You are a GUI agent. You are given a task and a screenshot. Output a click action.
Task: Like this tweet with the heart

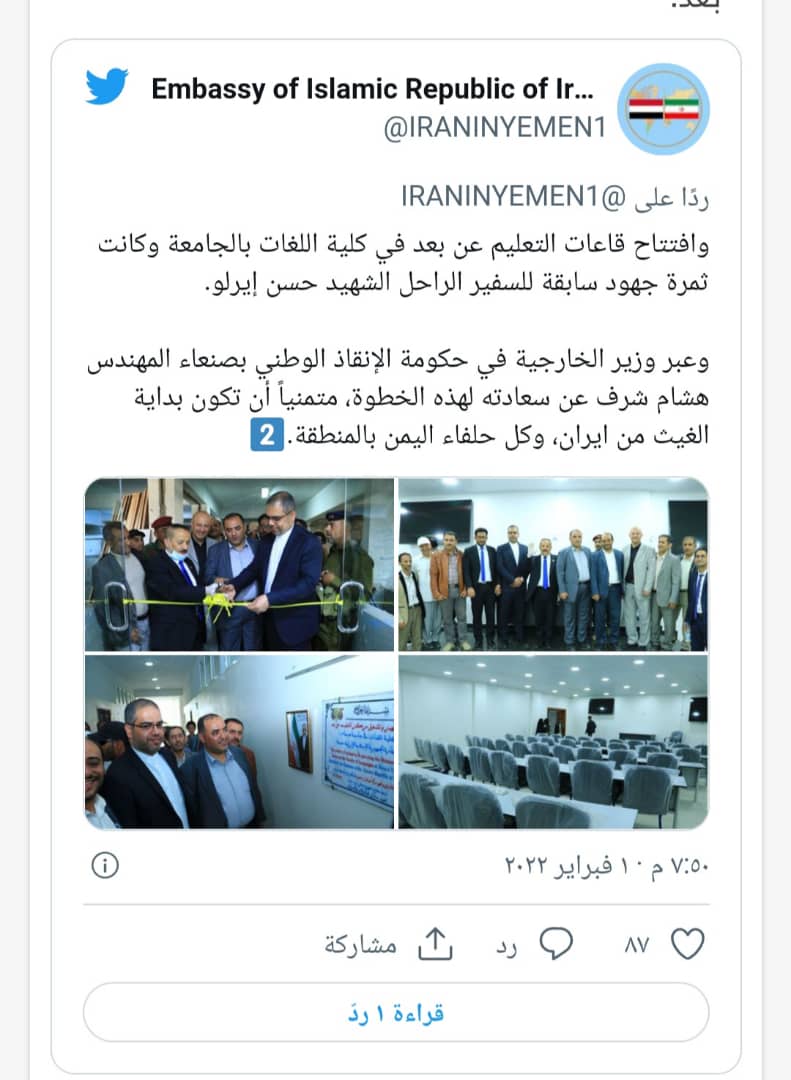click(x=687, y=943)
